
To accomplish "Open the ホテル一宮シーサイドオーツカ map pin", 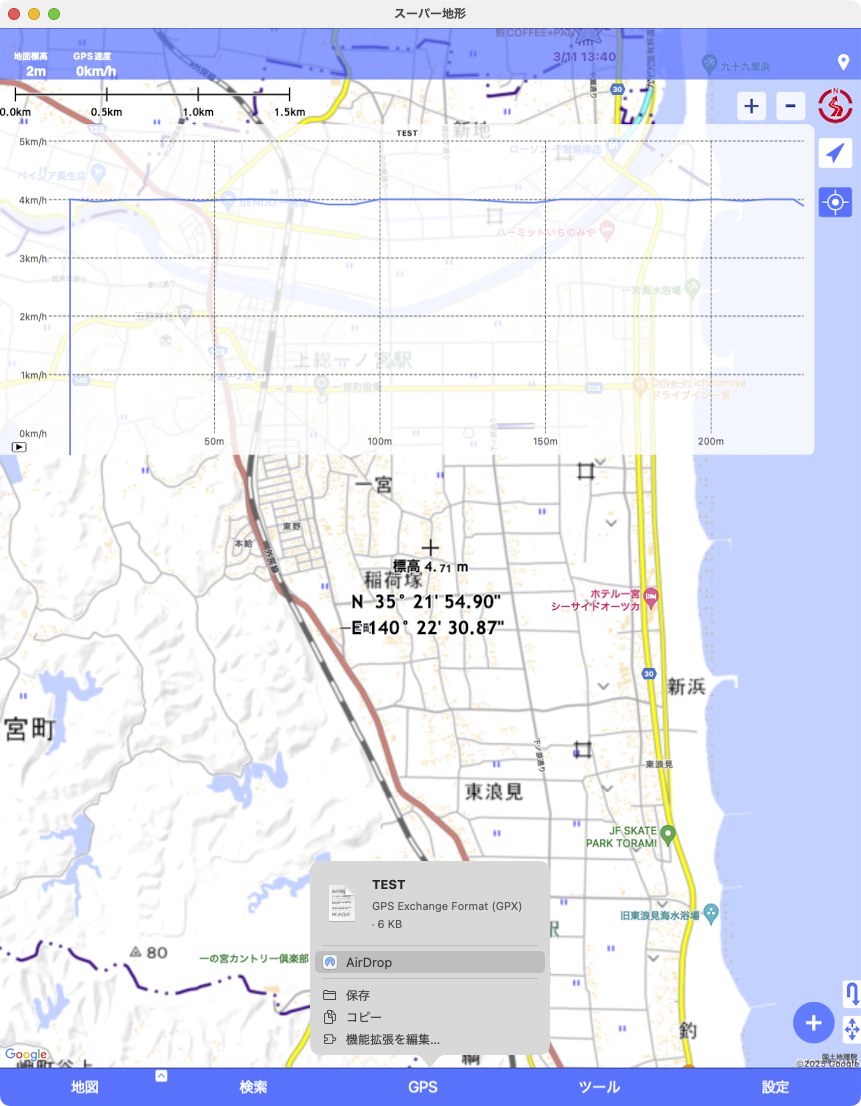I will tap(651, 597).
